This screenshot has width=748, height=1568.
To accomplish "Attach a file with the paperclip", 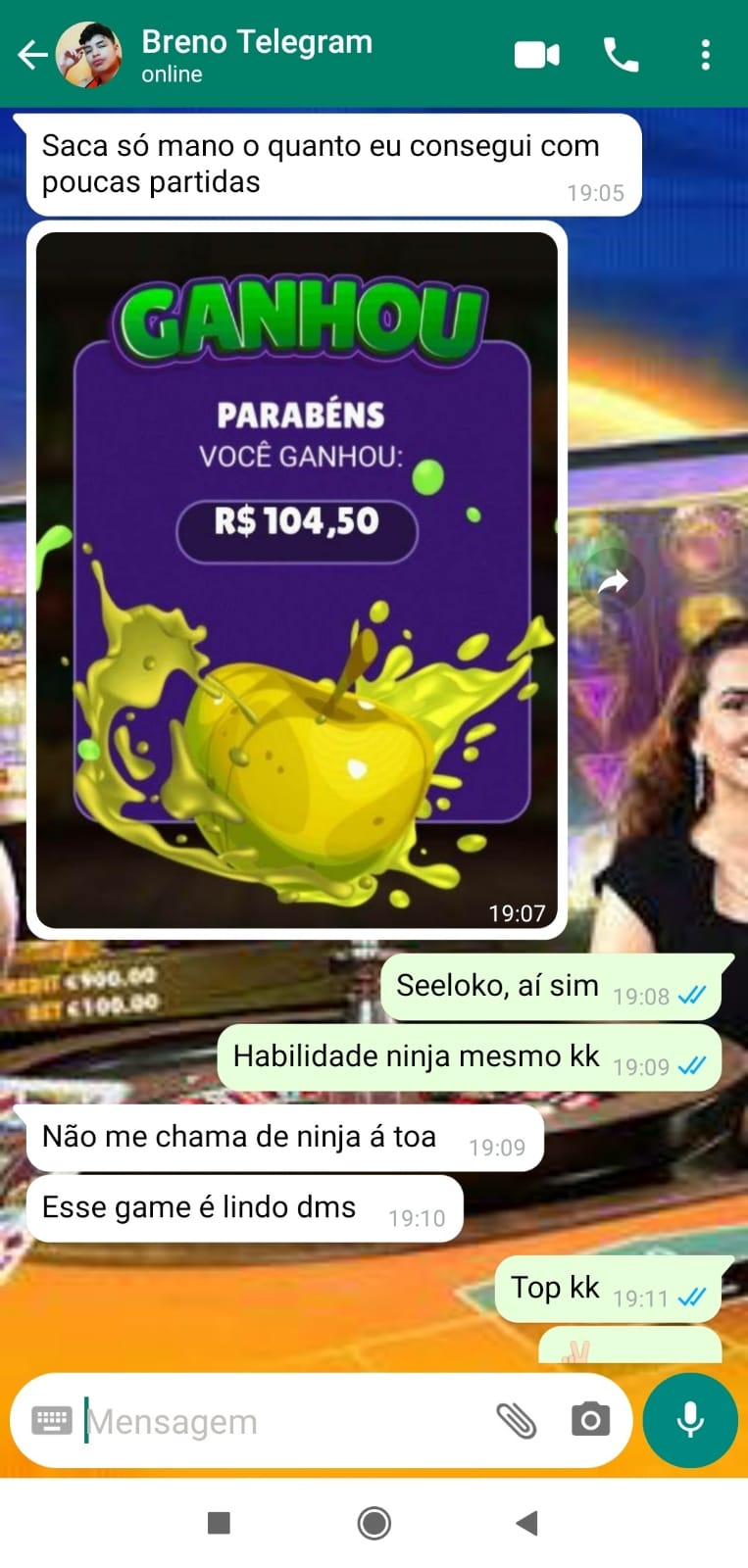I will 516,1420.
